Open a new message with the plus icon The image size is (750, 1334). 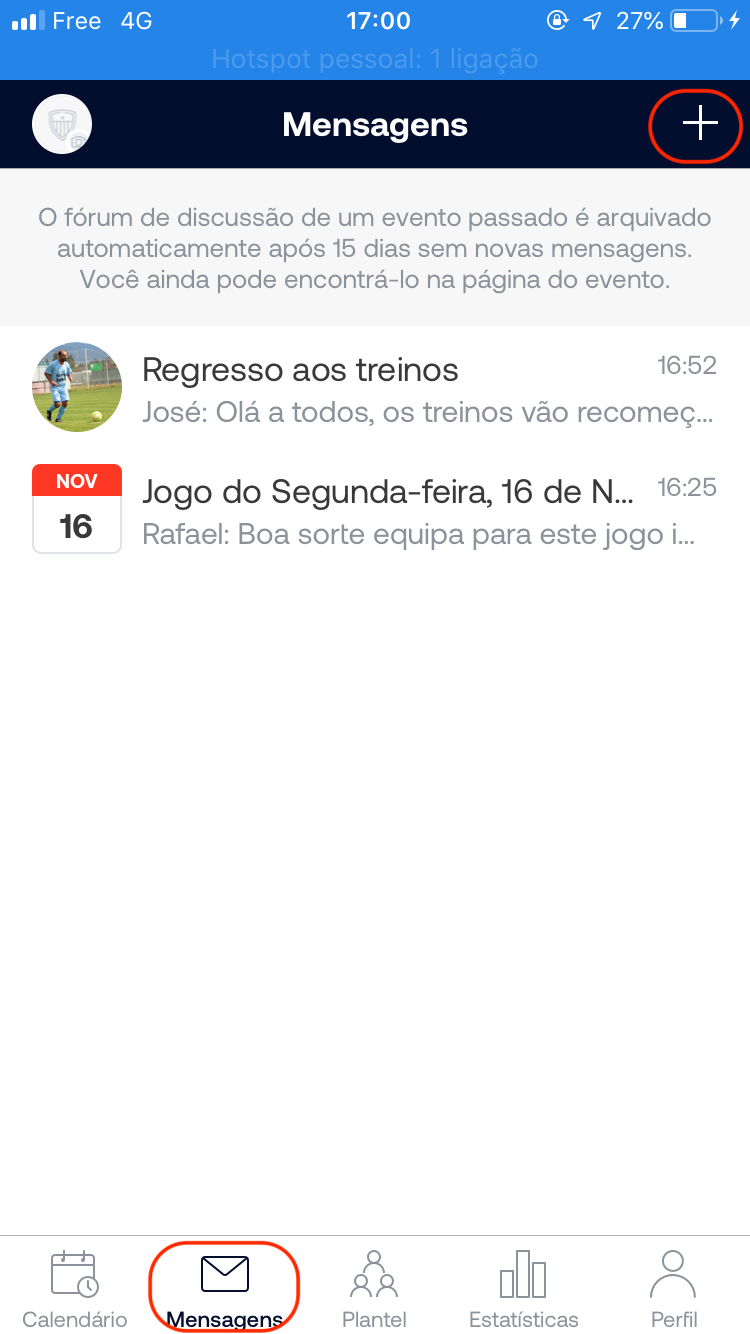698,125
